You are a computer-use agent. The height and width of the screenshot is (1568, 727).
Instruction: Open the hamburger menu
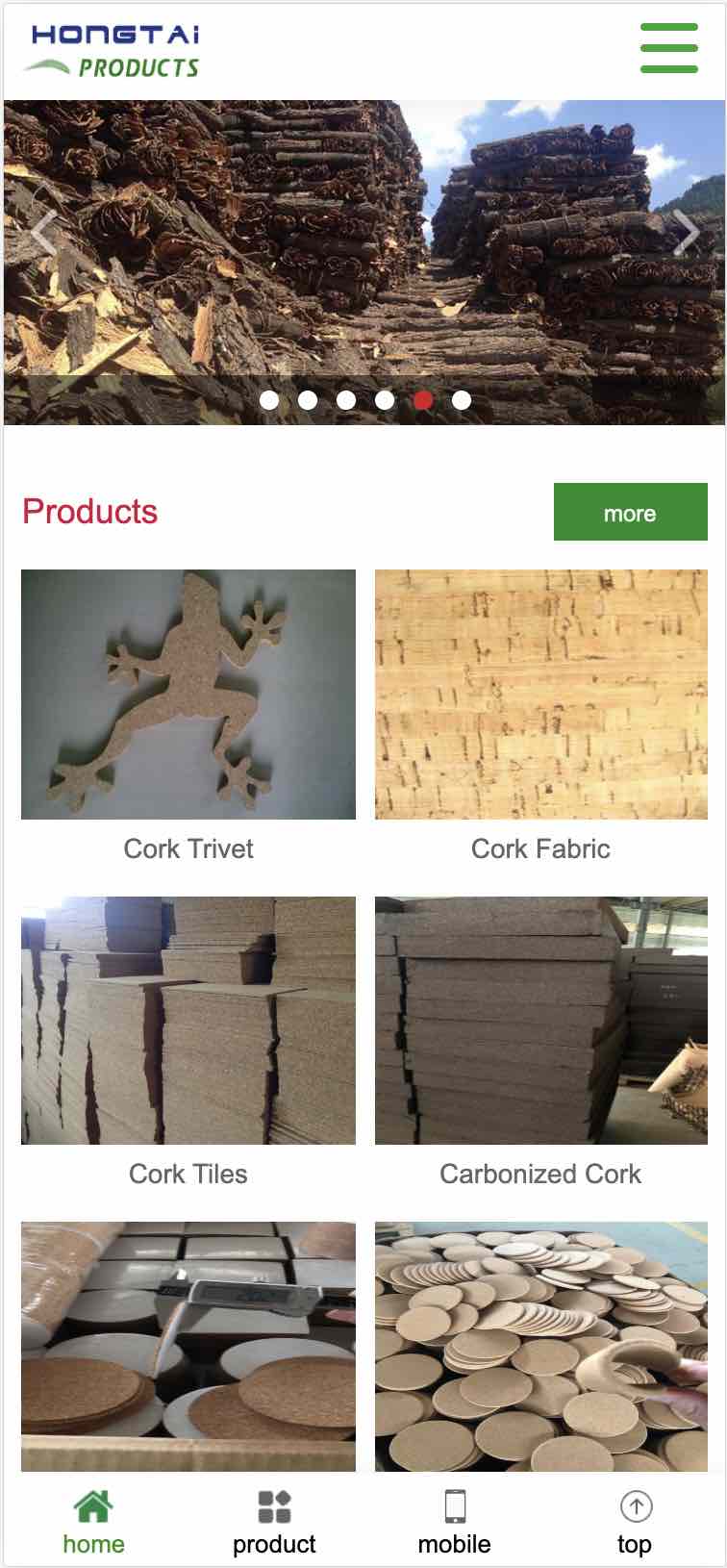tap(668, 48)
